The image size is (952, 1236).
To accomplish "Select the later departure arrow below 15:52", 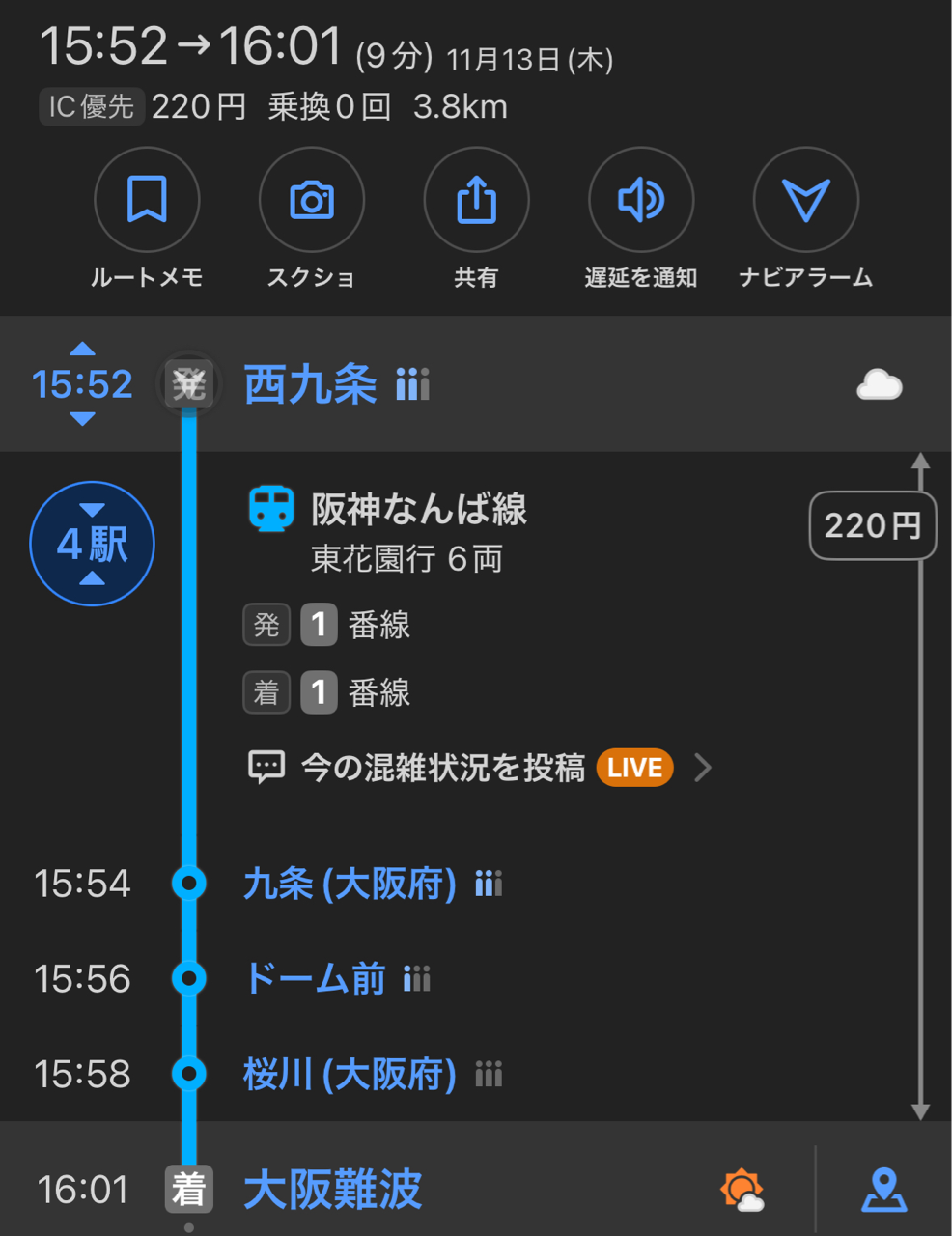I will click(83, 419).
